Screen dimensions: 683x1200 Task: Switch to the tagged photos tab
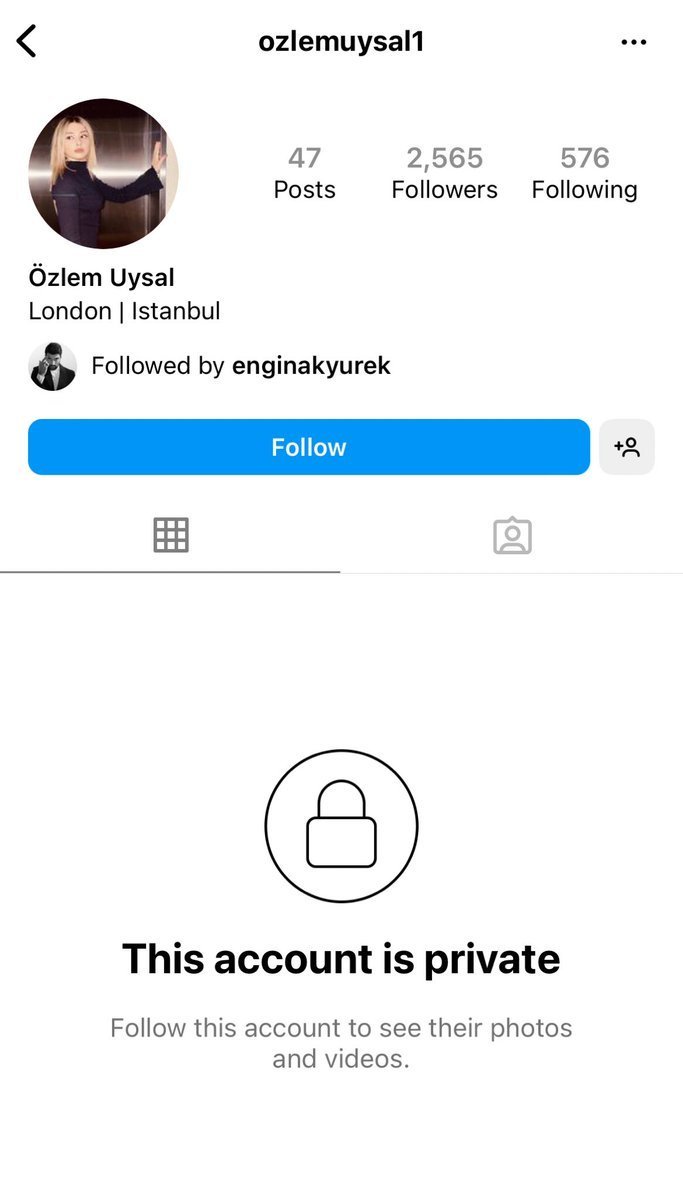(512, 536)
